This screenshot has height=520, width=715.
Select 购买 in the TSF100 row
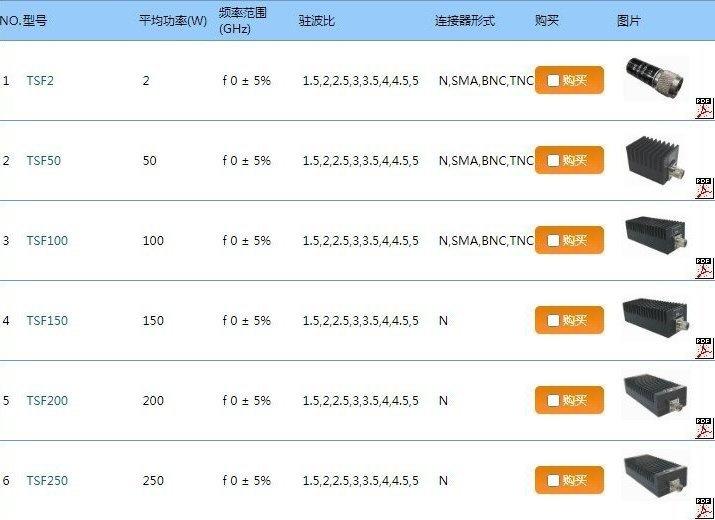click(x=569, y=240)
